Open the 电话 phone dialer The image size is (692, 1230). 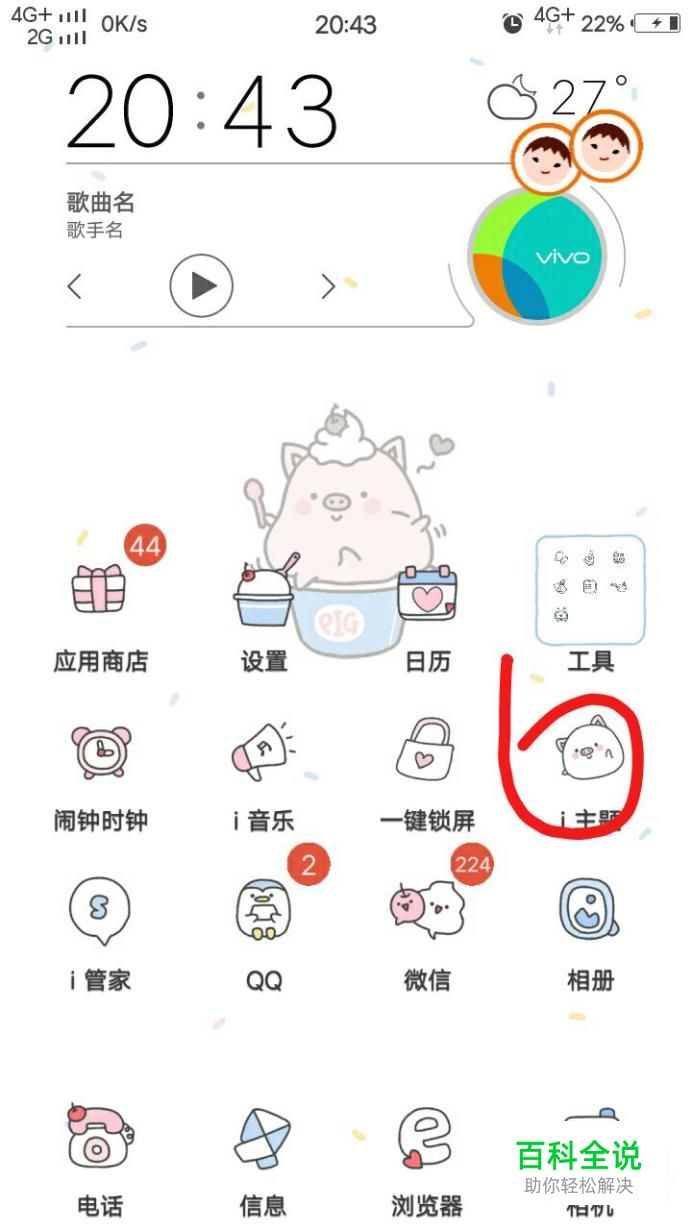pyautogui.click(x=99, y=1140)
